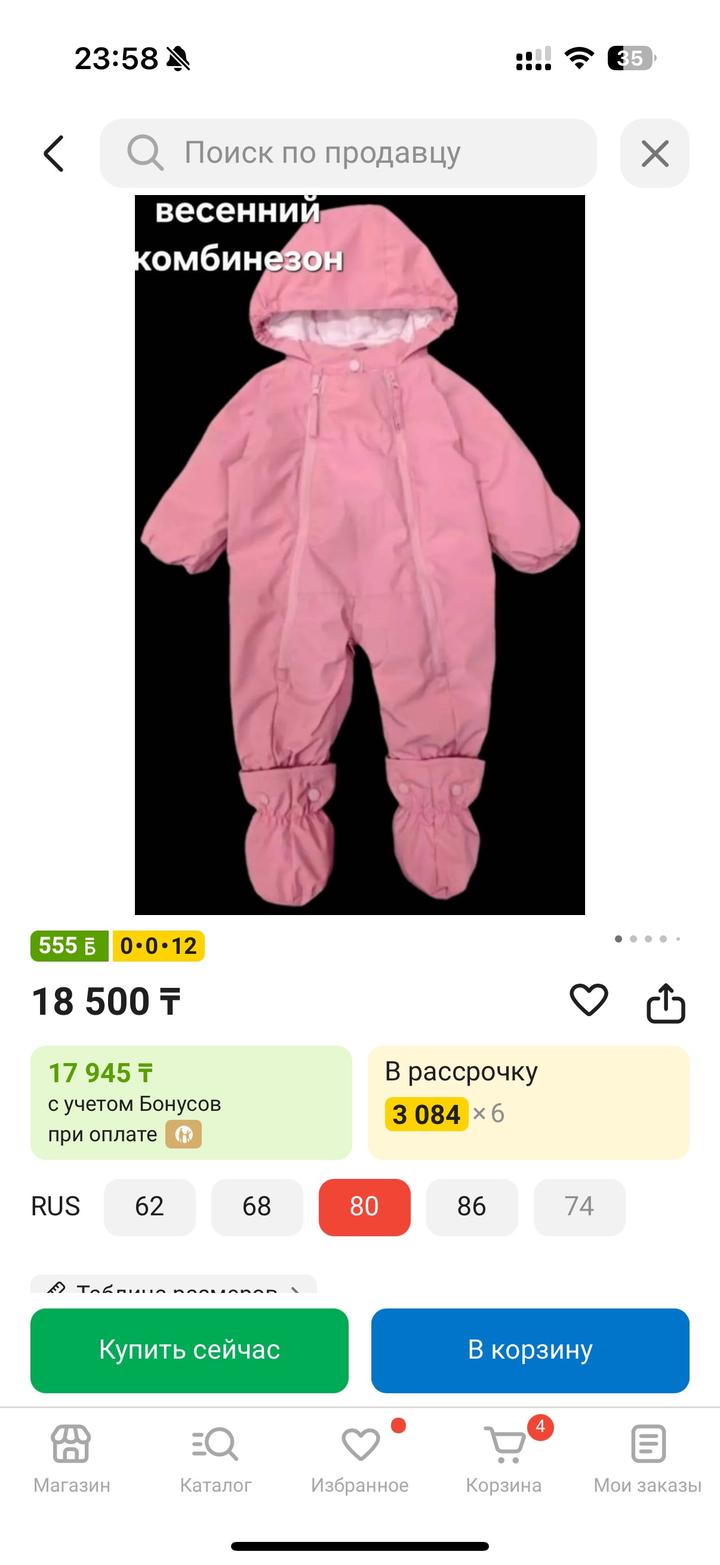Screen dimensions: 720x1565
Task: Go back to the previous screen
Action: pyautogui.click(x=54, y=153)
